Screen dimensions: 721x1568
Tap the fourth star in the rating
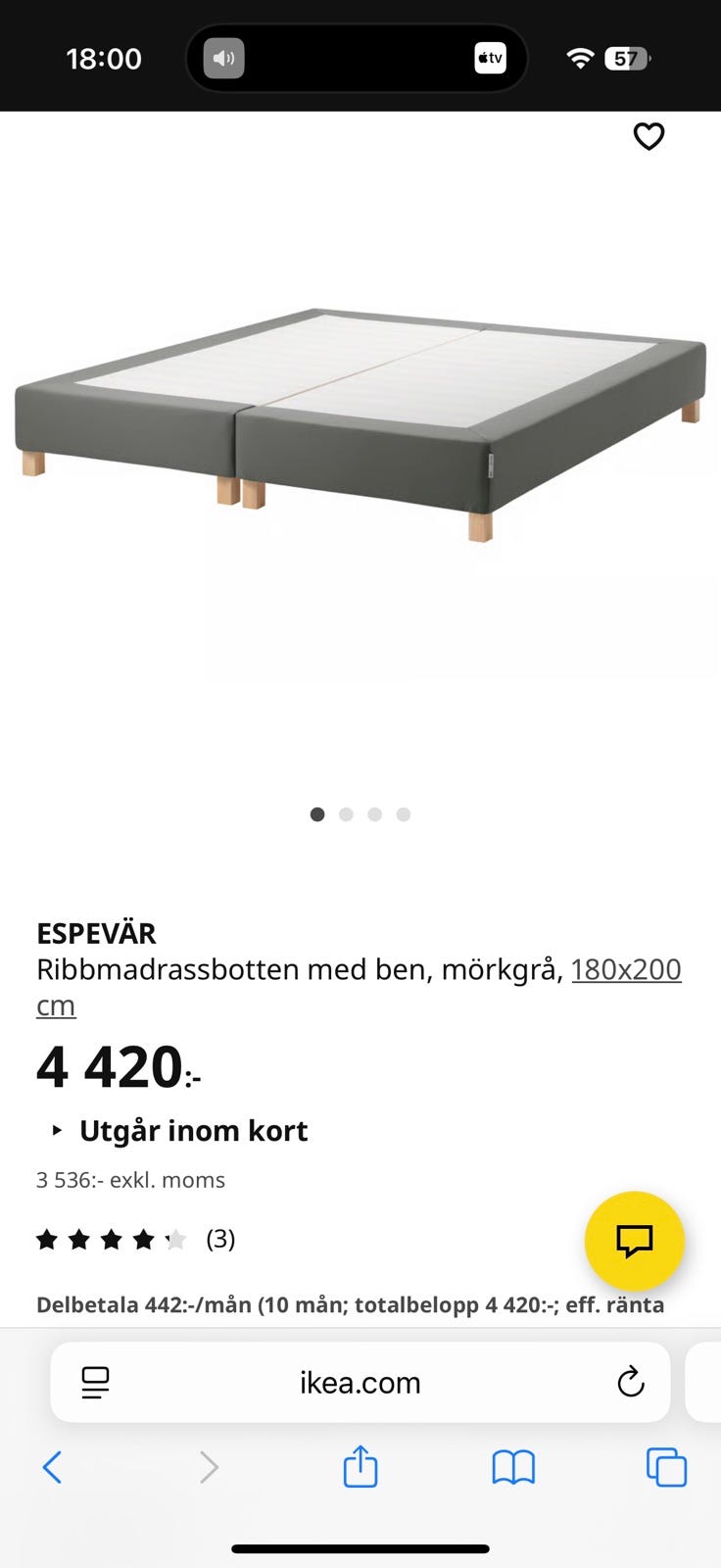(x=143, y=1239)
